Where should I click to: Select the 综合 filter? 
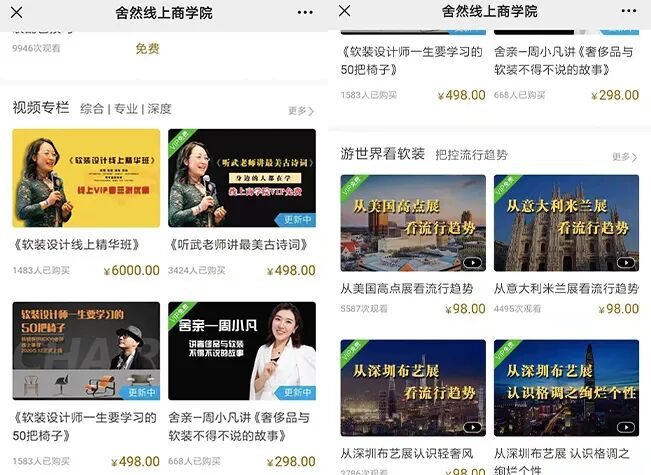[x=92, y=109]
